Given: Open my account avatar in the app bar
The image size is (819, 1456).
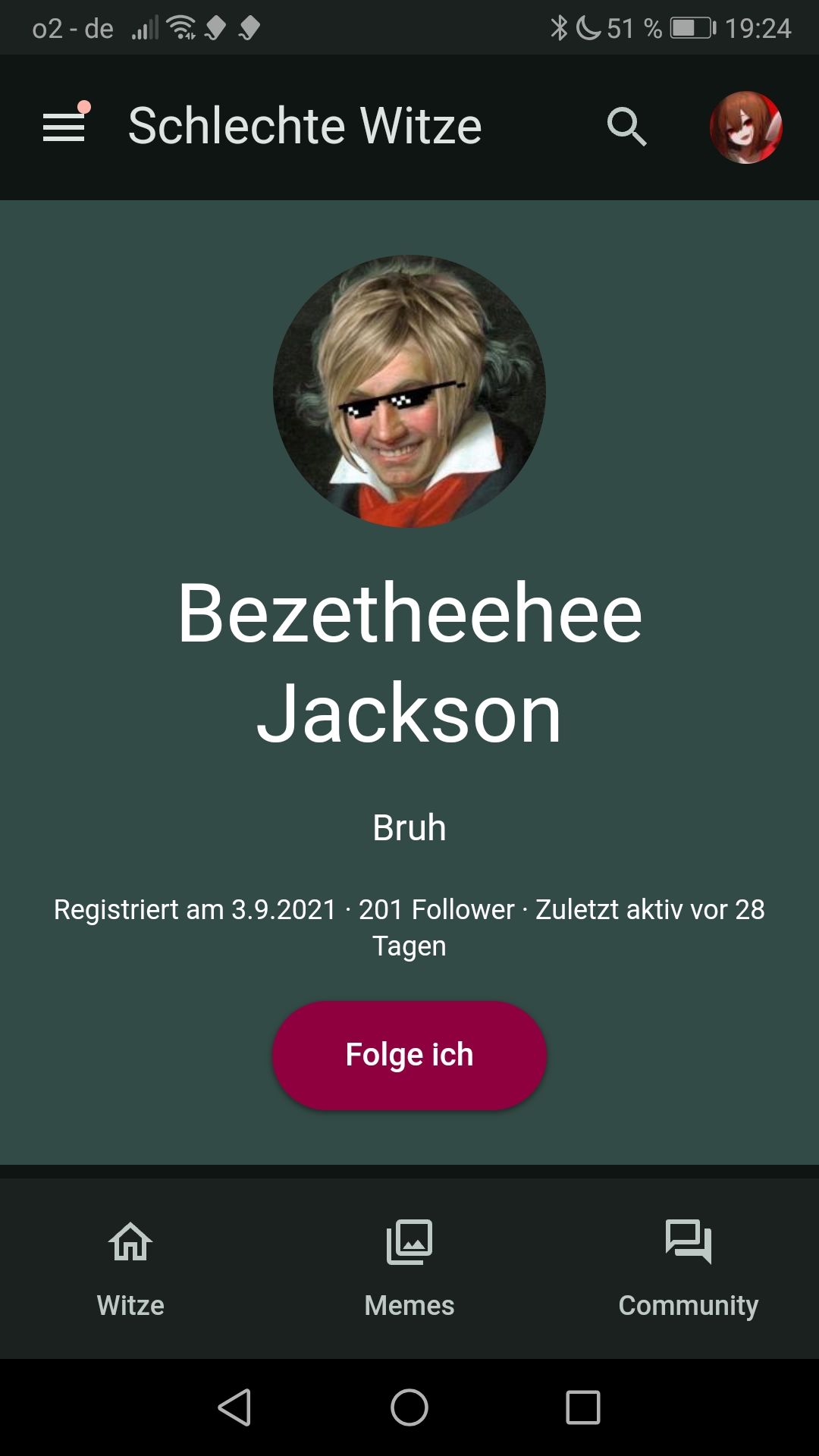Looking at the screenshot, I should (745, 127).
